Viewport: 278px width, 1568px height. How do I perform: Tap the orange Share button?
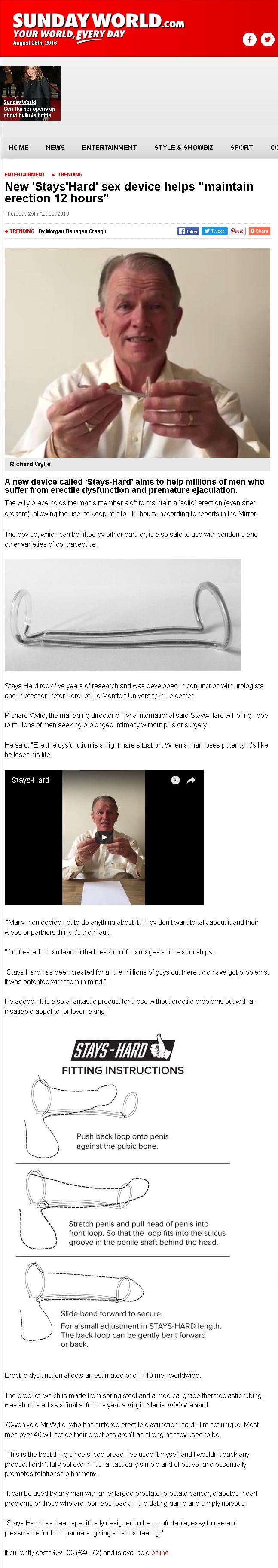tap(259, 231)
